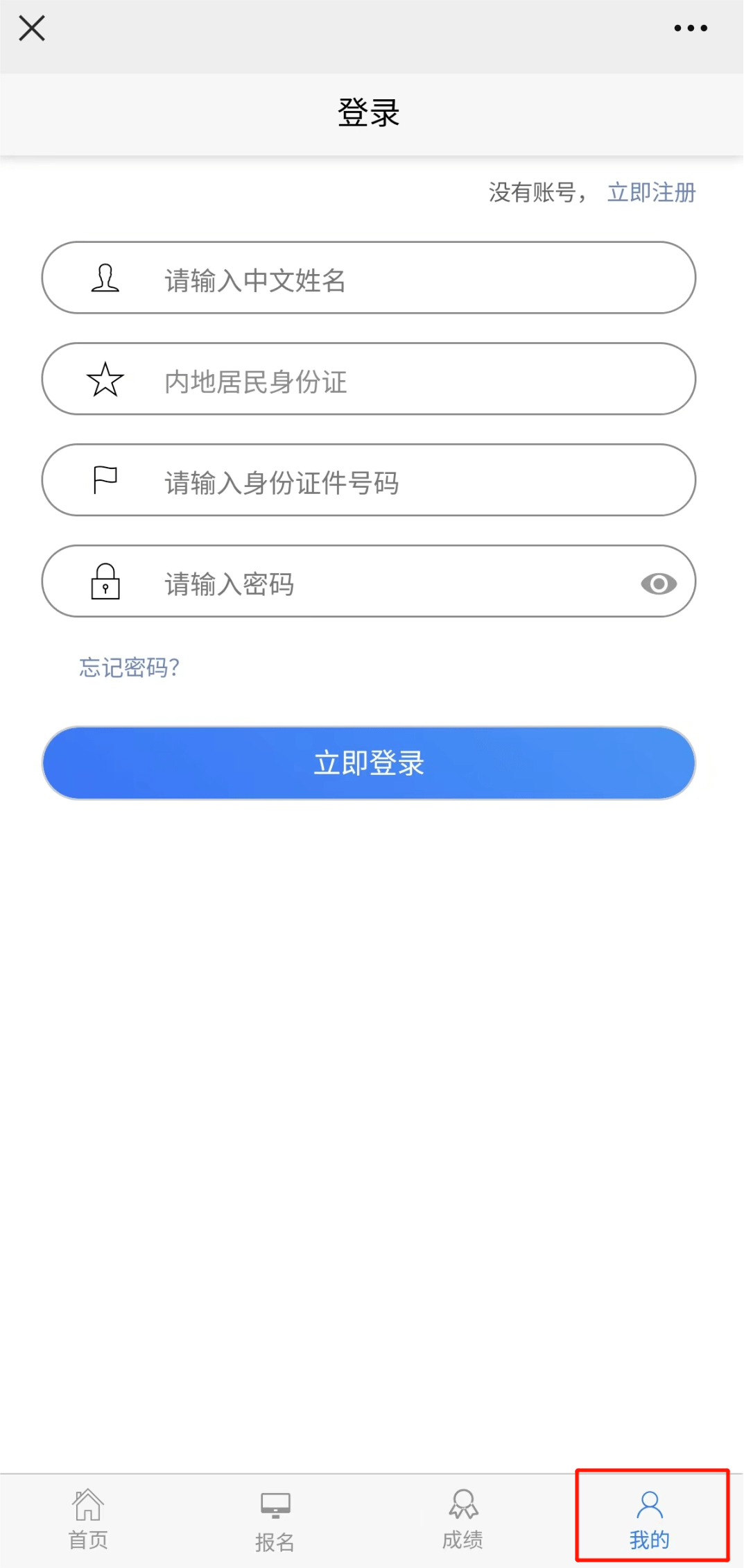Click the star icon beside 内地居民身份证
The image size is (744, 1568).
[x=105, y=380]
